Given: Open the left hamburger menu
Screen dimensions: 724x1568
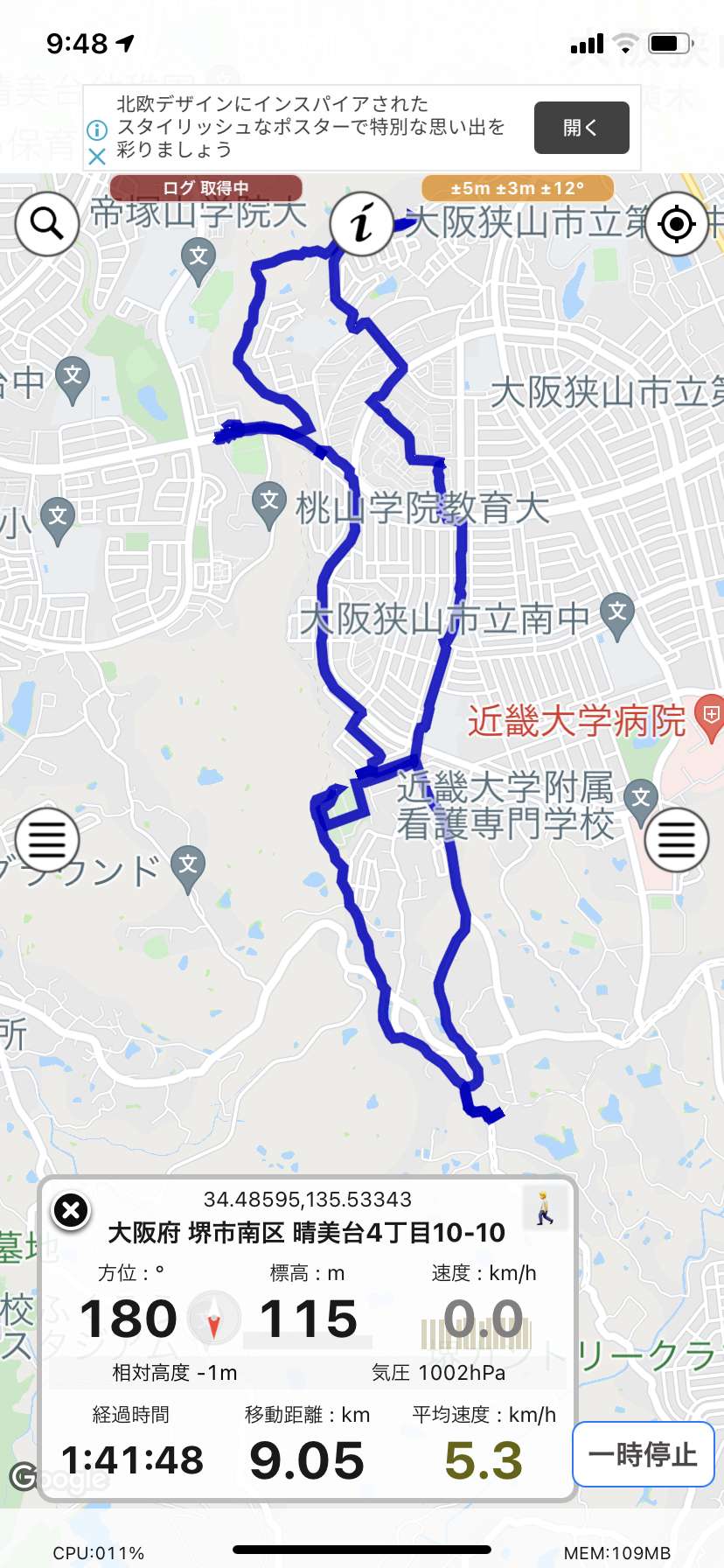Looking at the screenshot, I should click(x=47, y=840).
